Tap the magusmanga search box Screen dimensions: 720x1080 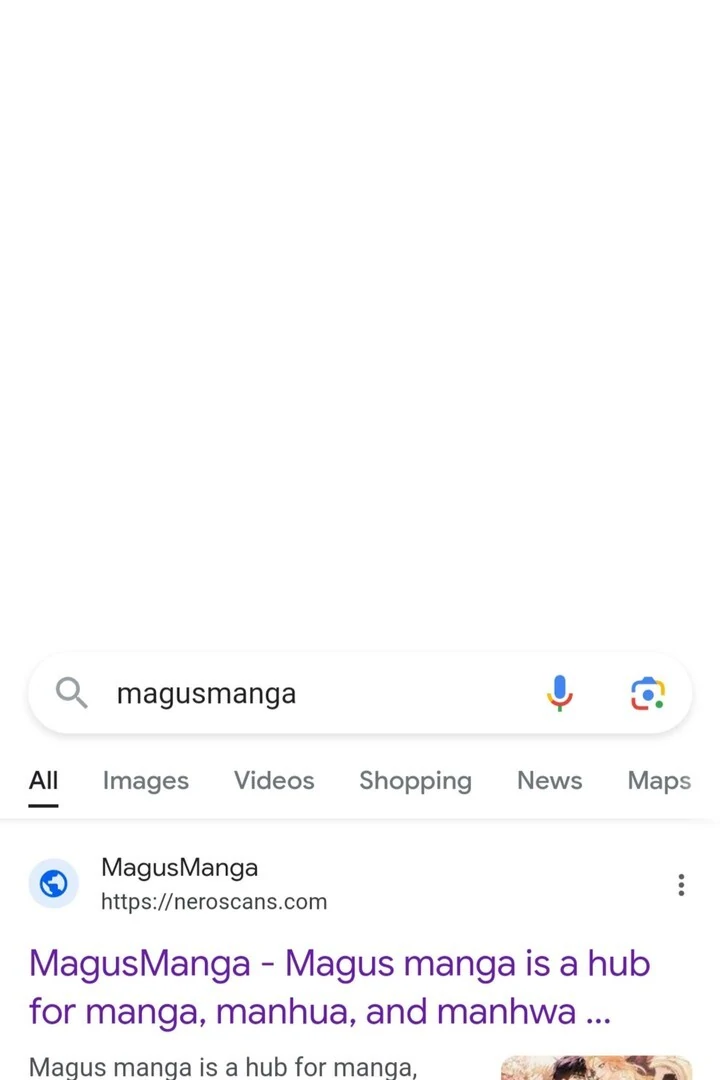[x=300, y=693]
